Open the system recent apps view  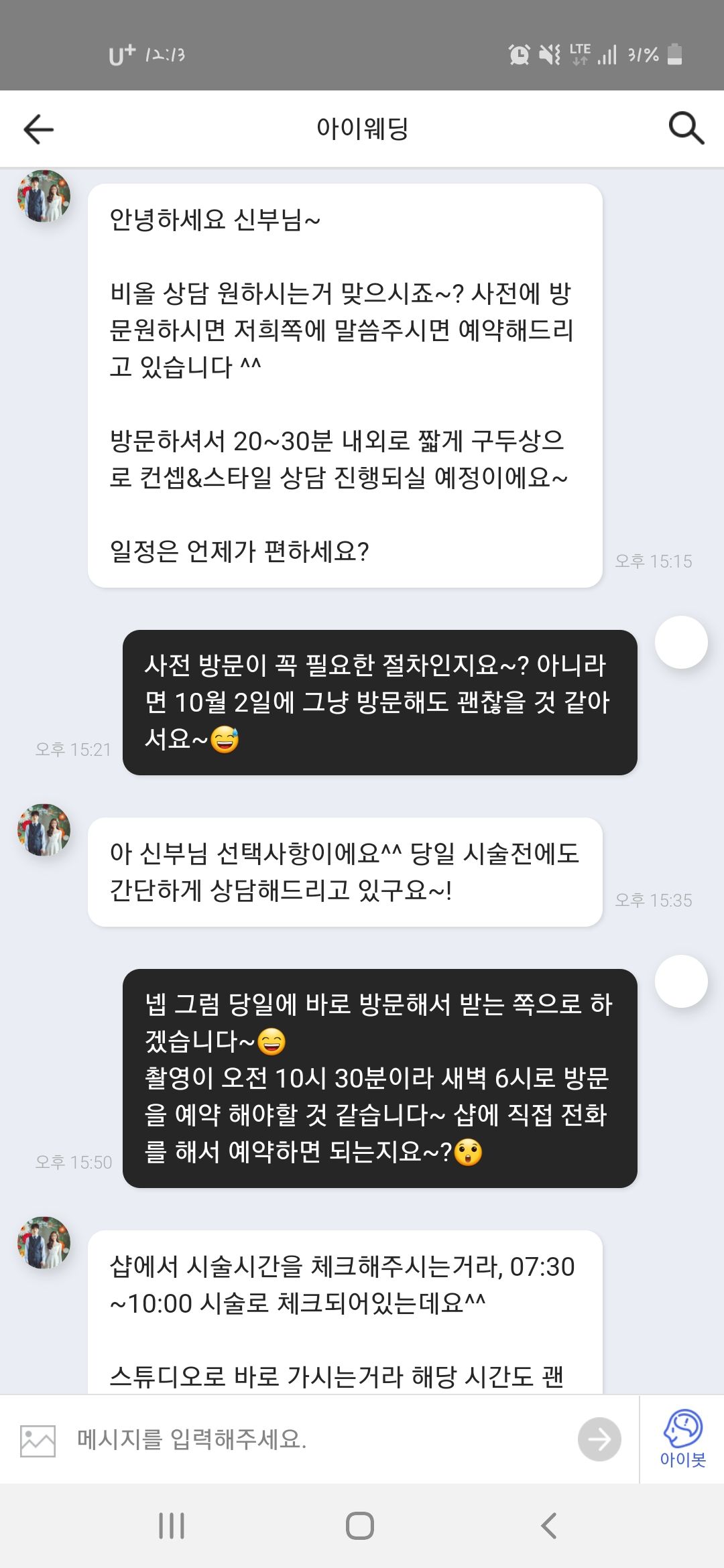(x=172, y=1526)
